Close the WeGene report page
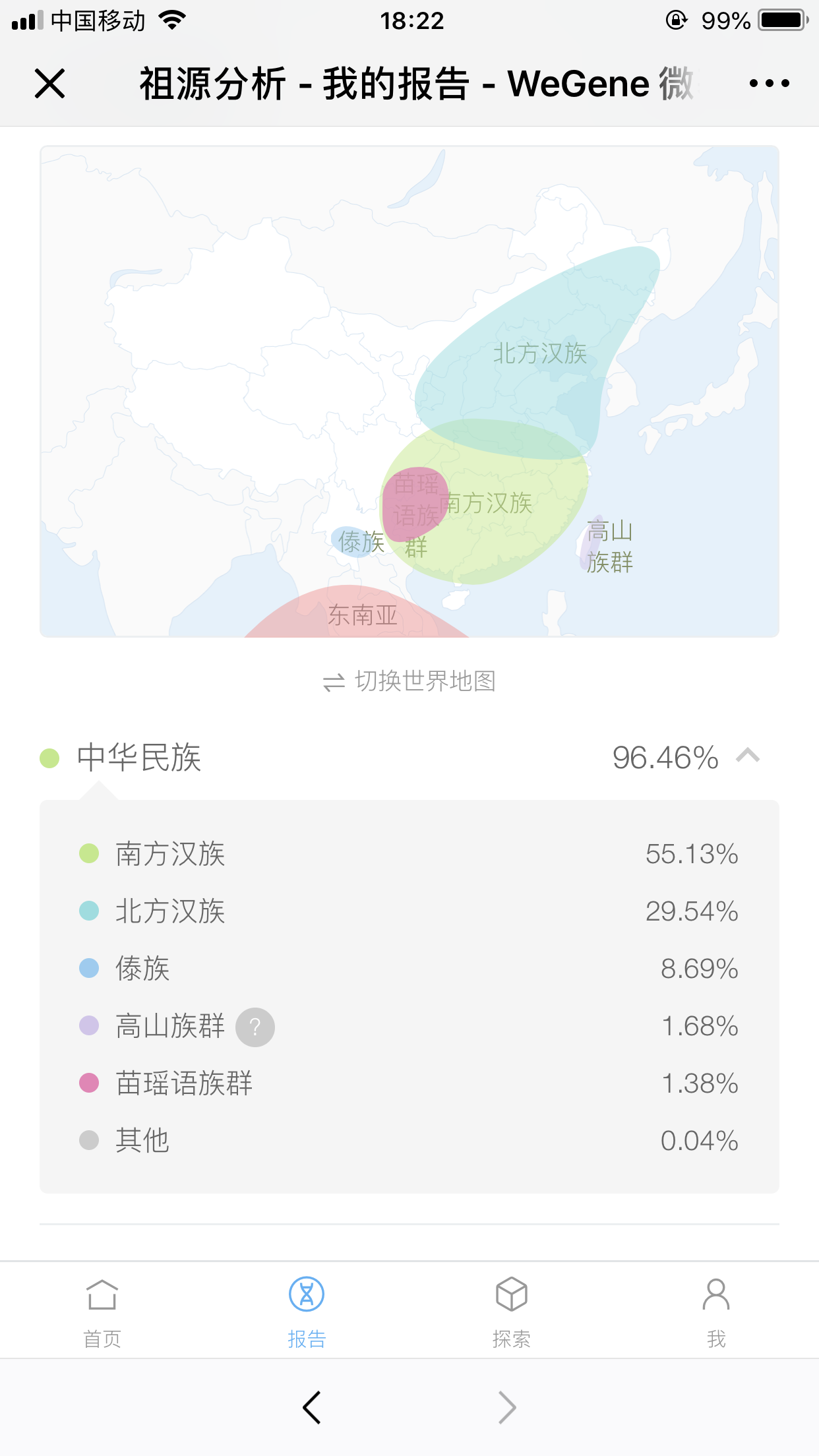819x1456 pixels. click(49, 84)
